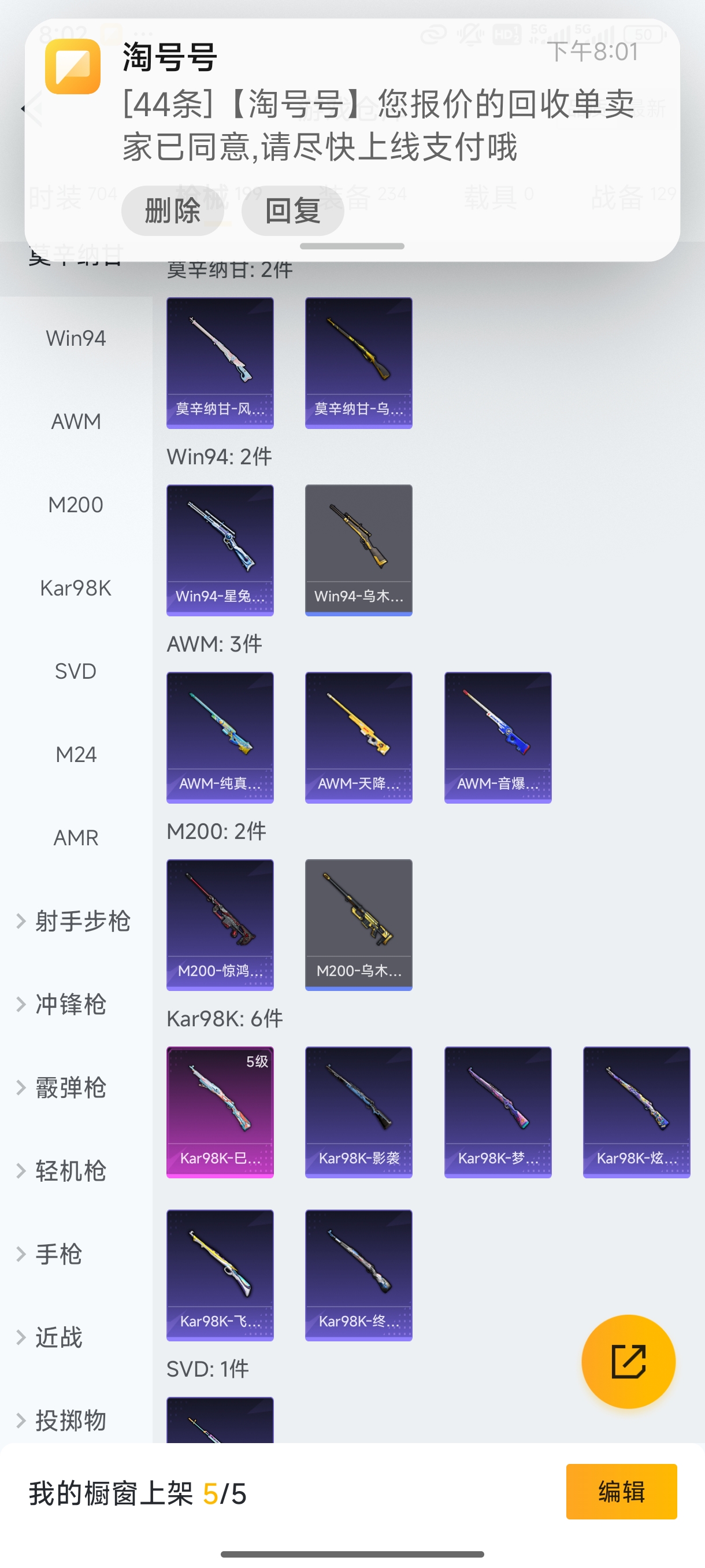This screenshot has width=705, height=1568.
Task: Select Kar98K from the sidebar list
Action: (x=76, y=588)
